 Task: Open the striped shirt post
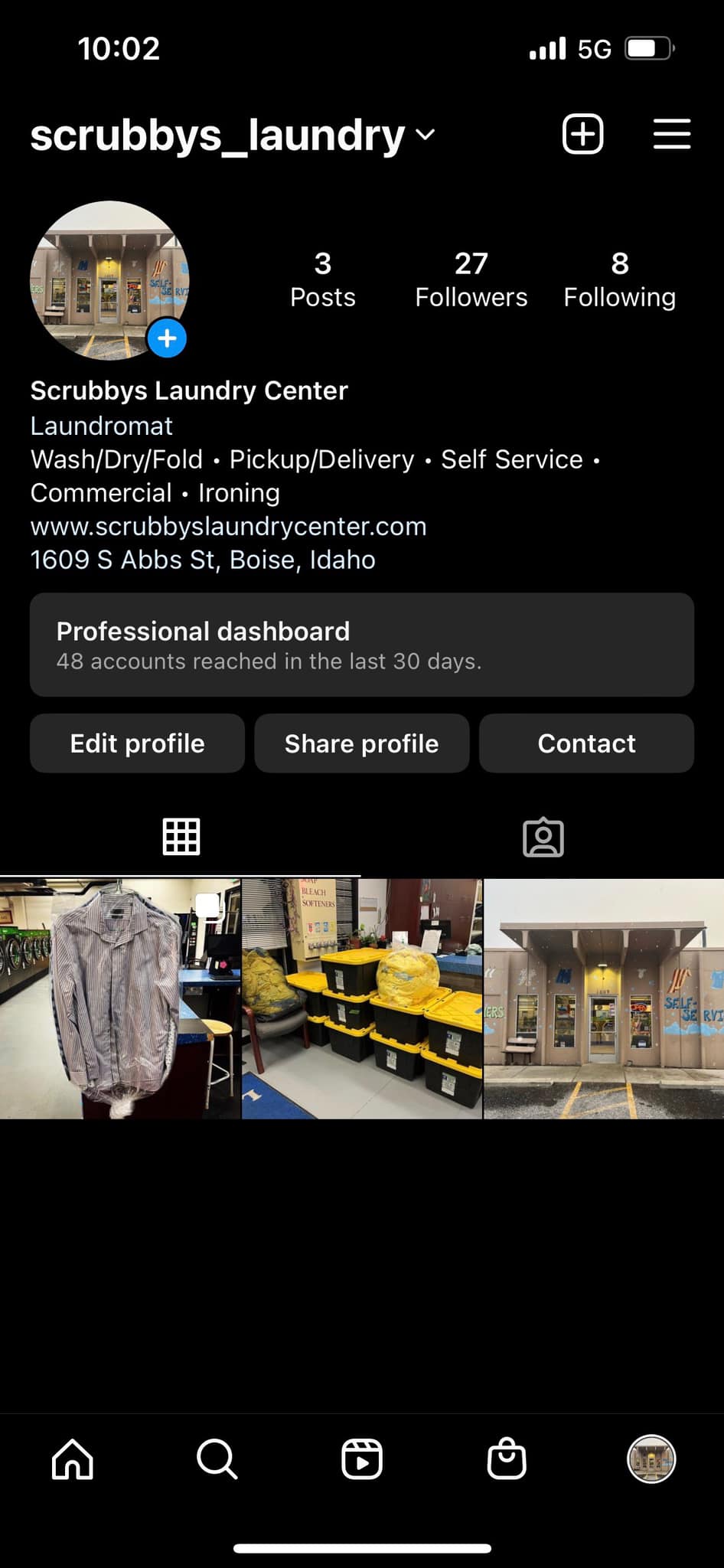point(120,999)
